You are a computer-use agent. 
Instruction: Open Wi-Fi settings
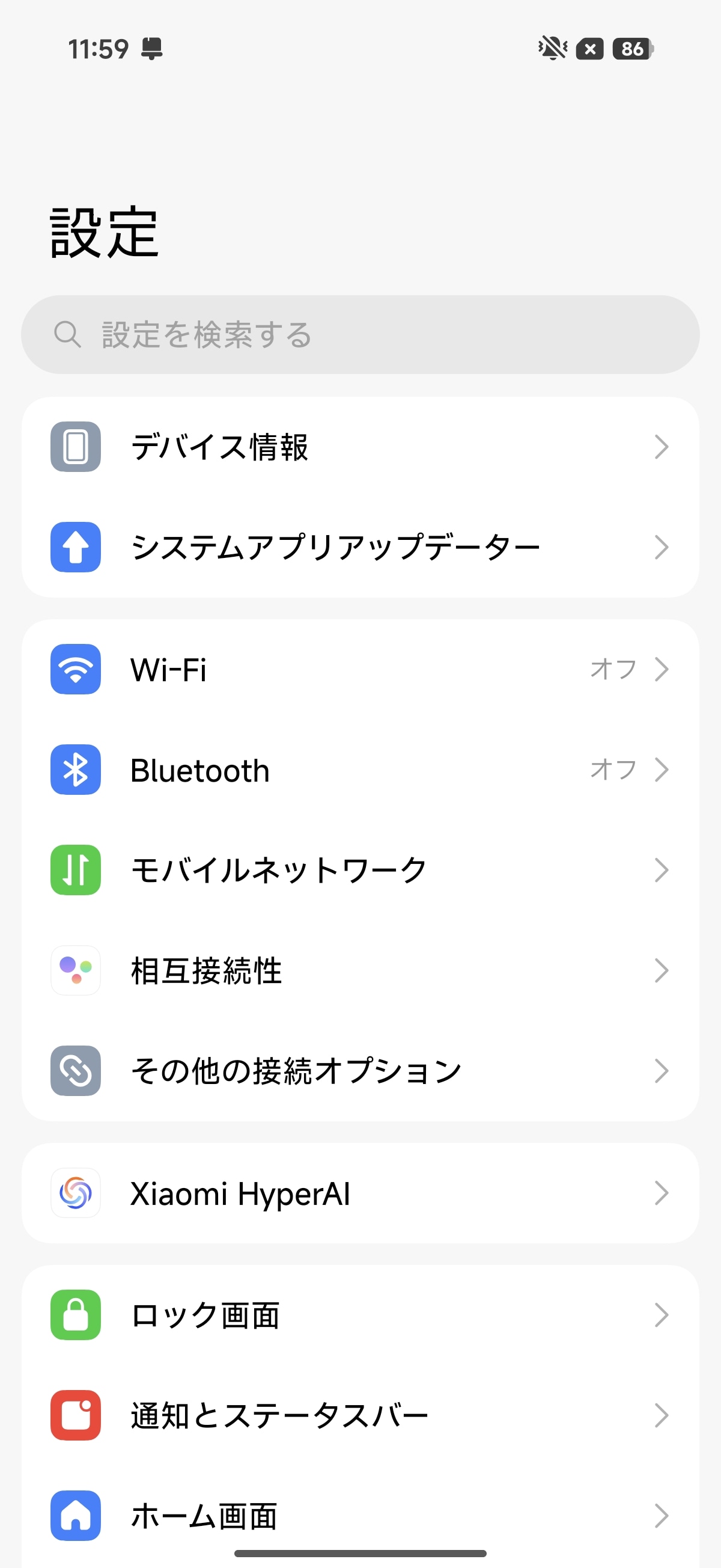click(x=359, y=669)
